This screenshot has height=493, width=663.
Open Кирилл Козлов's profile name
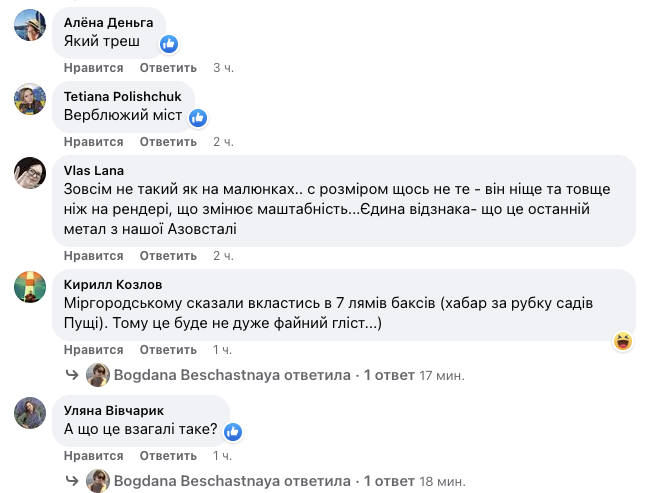pos(110,283)
